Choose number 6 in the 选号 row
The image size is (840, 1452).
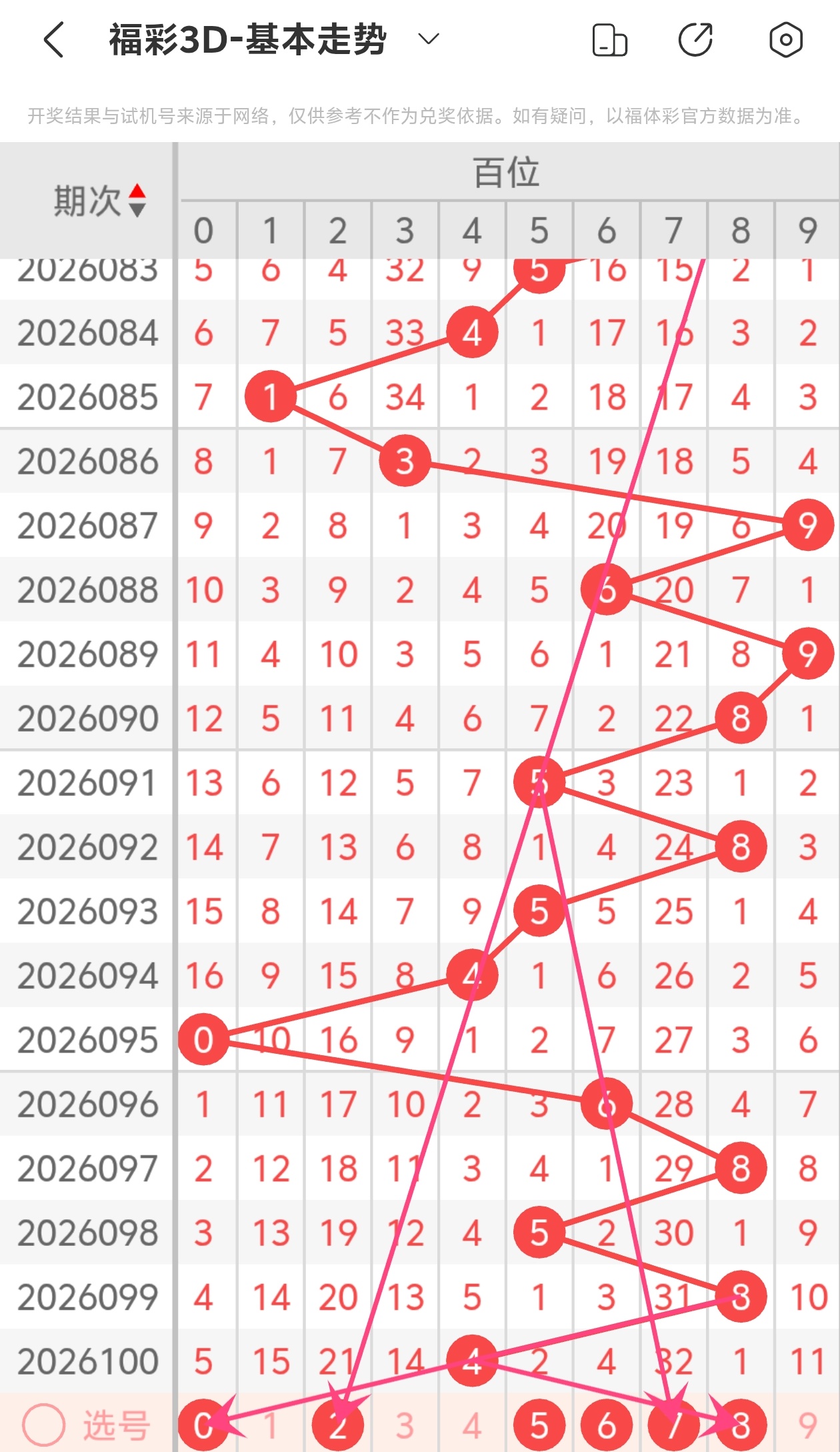pyautogui.click(x=607, y=1425)
